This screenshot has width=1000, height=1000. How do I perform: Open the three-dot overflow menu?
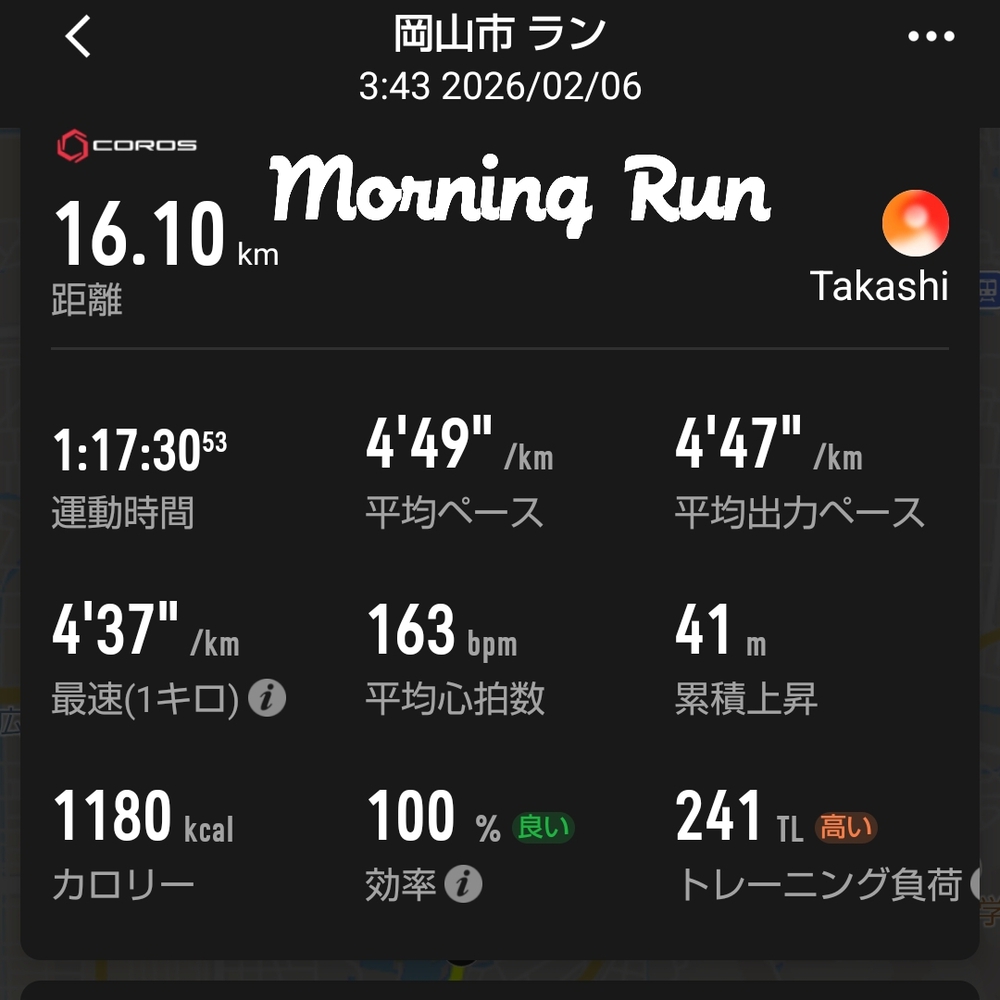pos(931,37)
